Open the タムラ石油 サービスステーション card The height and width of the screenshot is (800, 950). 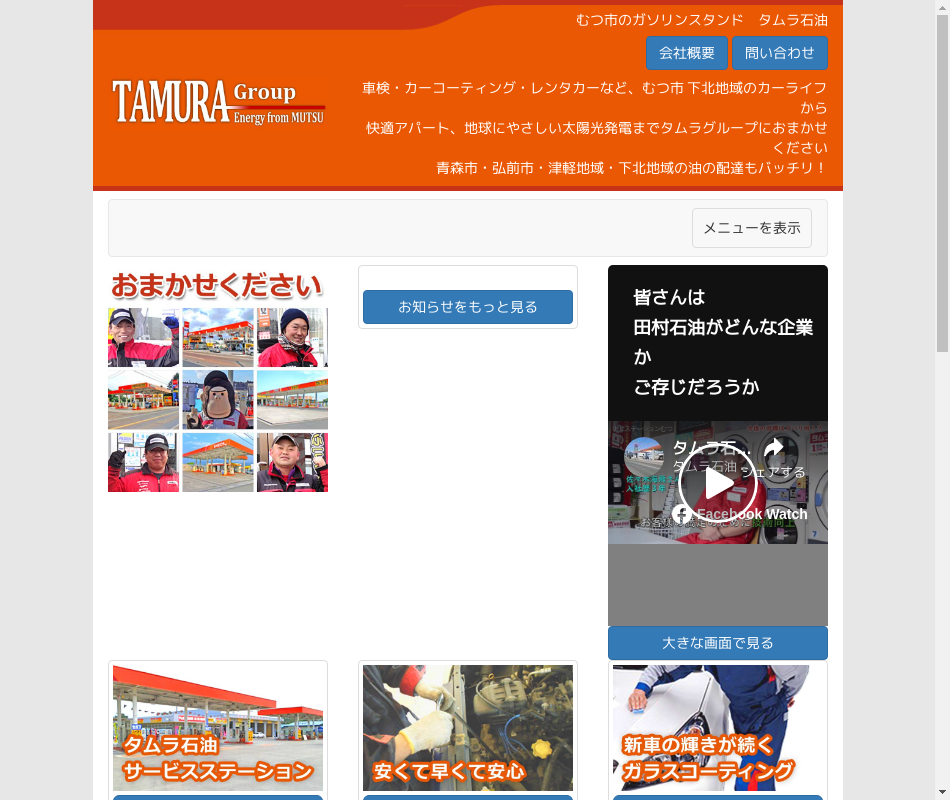click(218, 728)
